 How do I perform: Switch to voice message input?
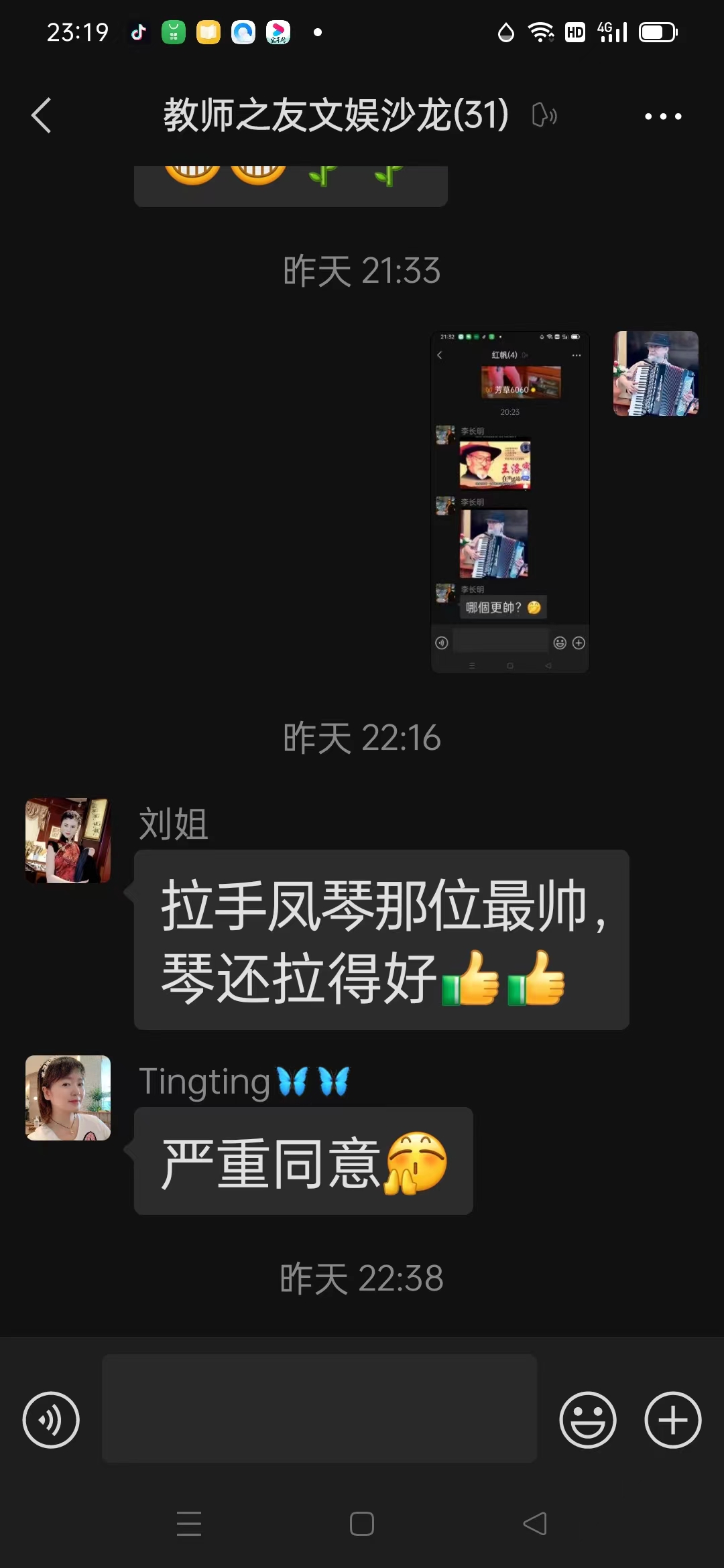51,1419
